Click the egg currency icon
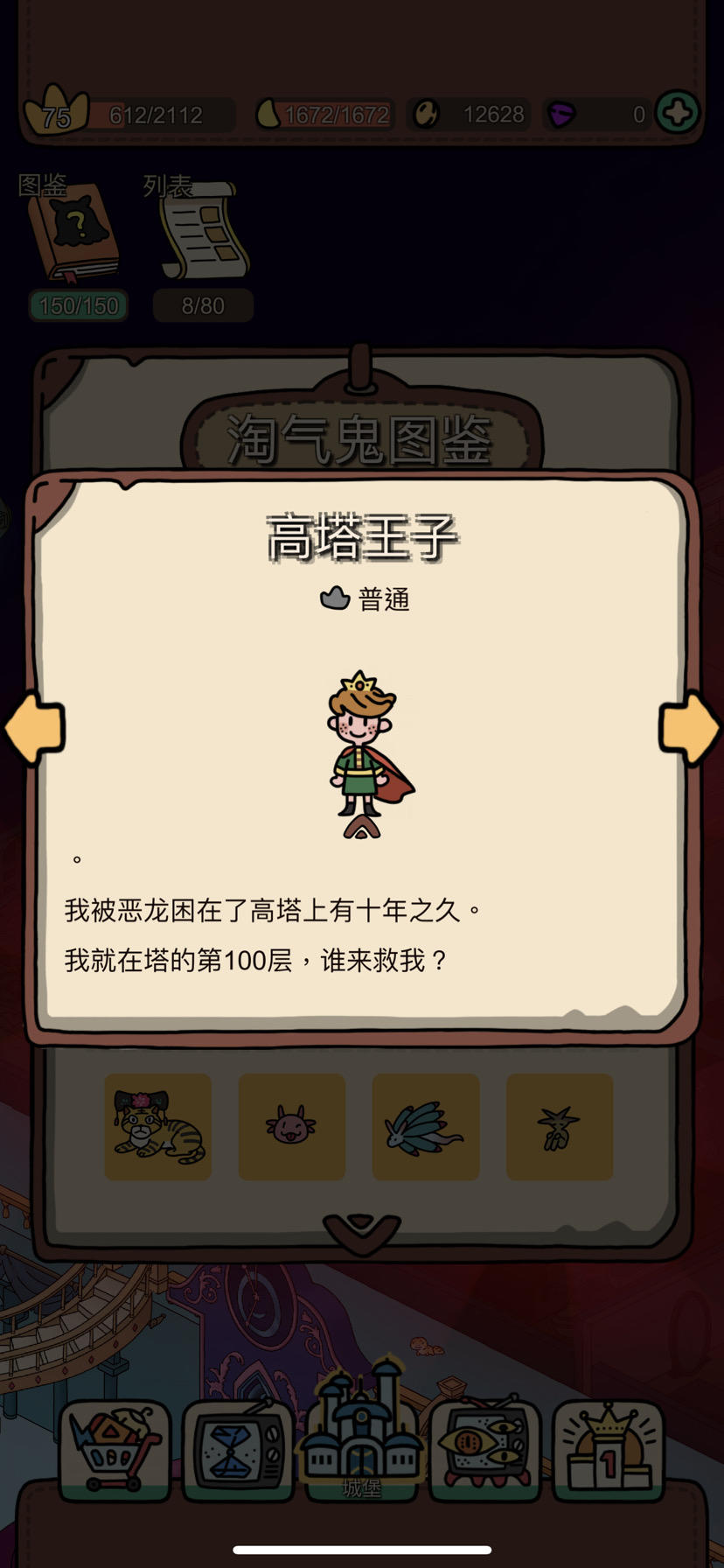The height and width of the screenshot is (1568, 724). pyautogui.click(x=428, y=114)
